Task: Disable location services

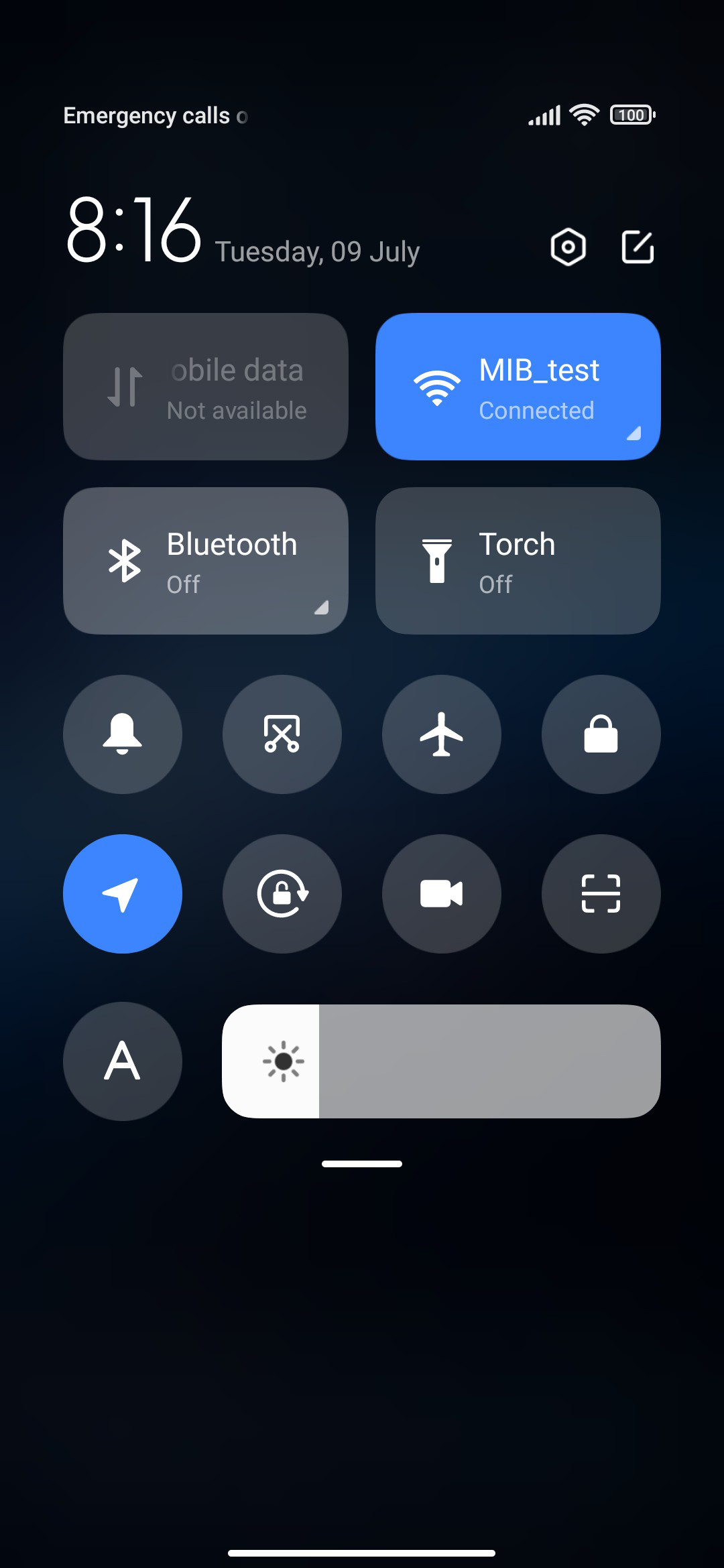Action: 123,894
